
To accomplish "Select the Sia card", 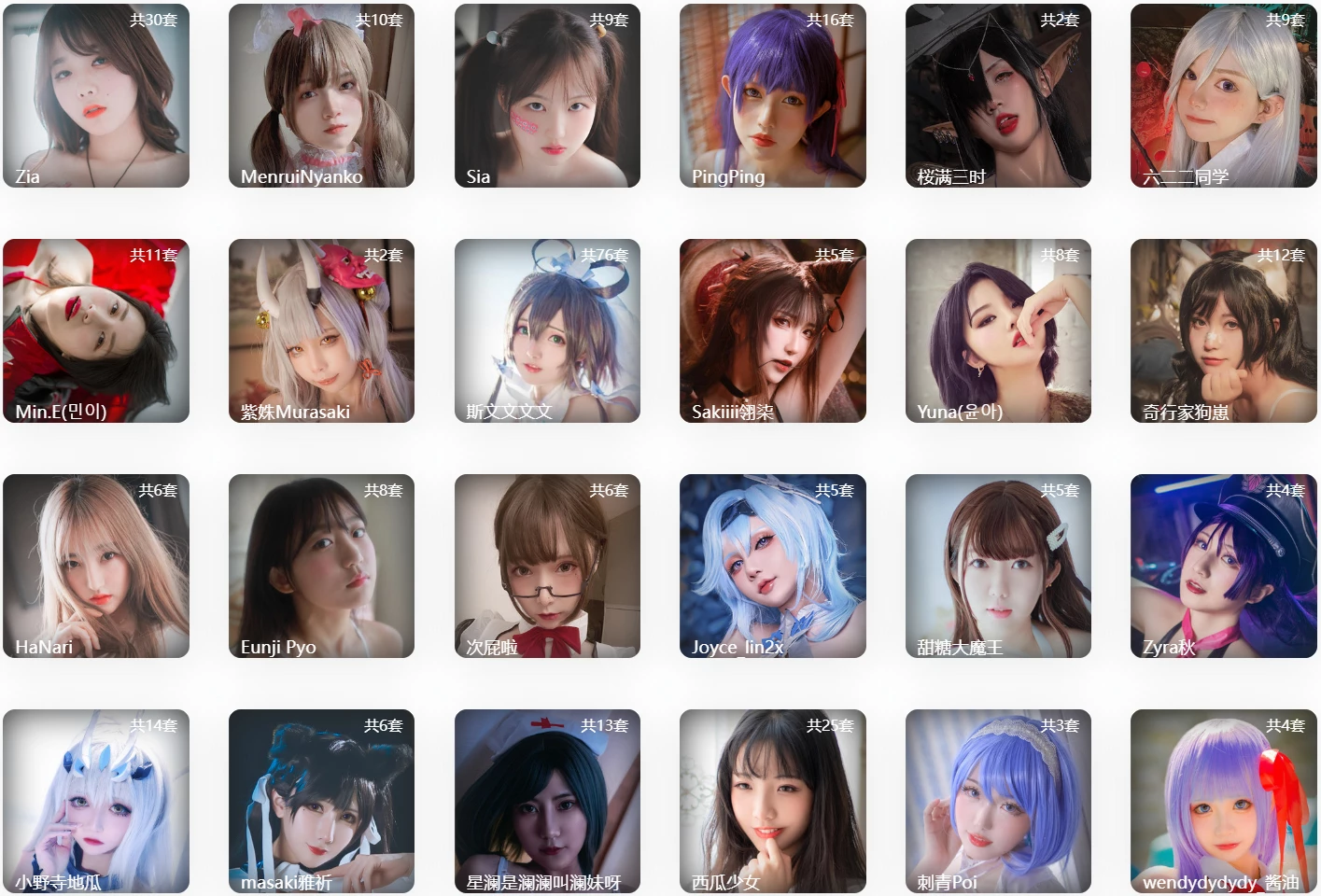I will click(x=547, y=95).
